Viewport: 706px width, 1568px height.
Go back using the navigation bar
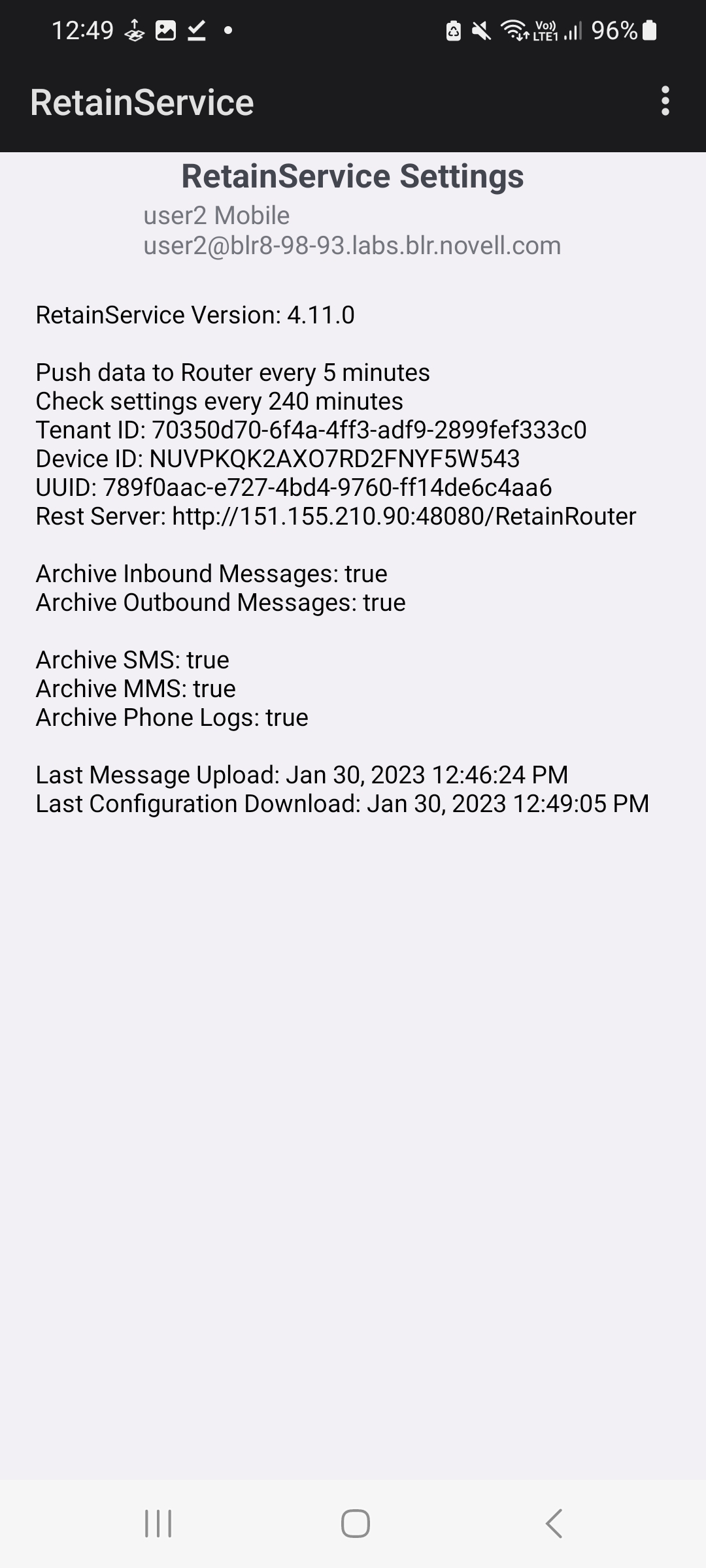554,1524
